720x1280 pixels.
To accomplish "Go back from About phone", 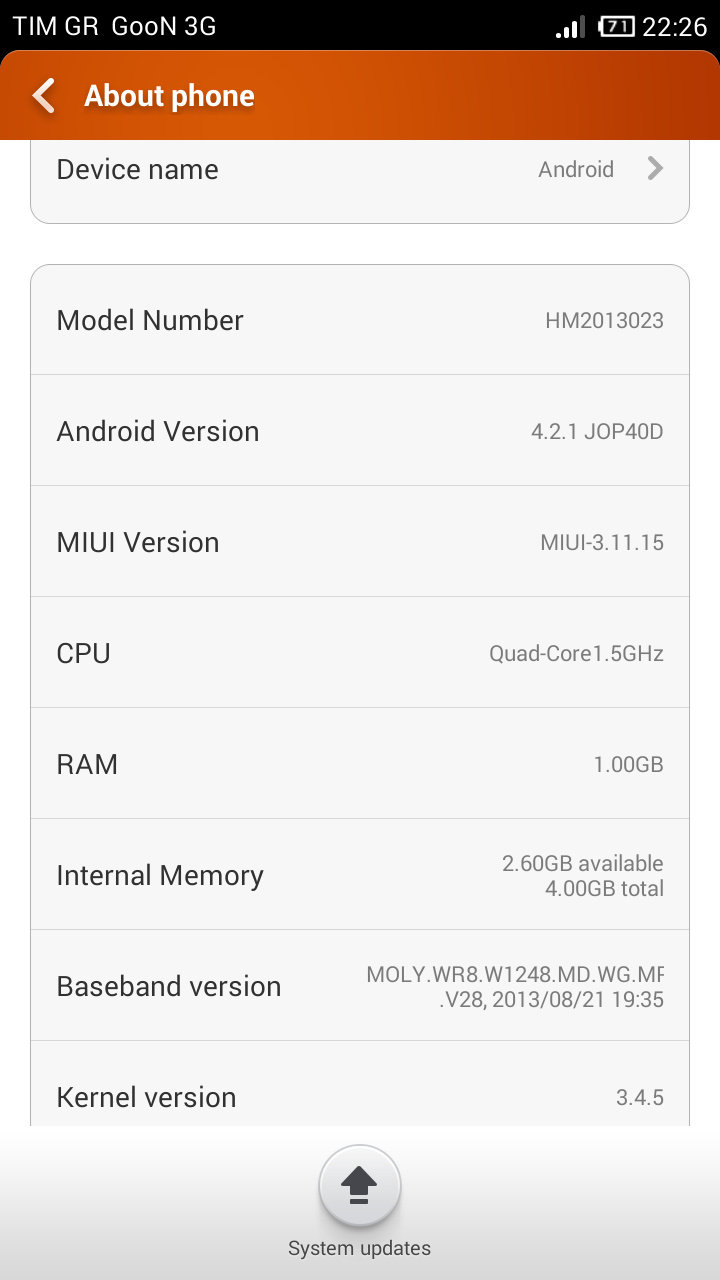I will coord(44,96).
